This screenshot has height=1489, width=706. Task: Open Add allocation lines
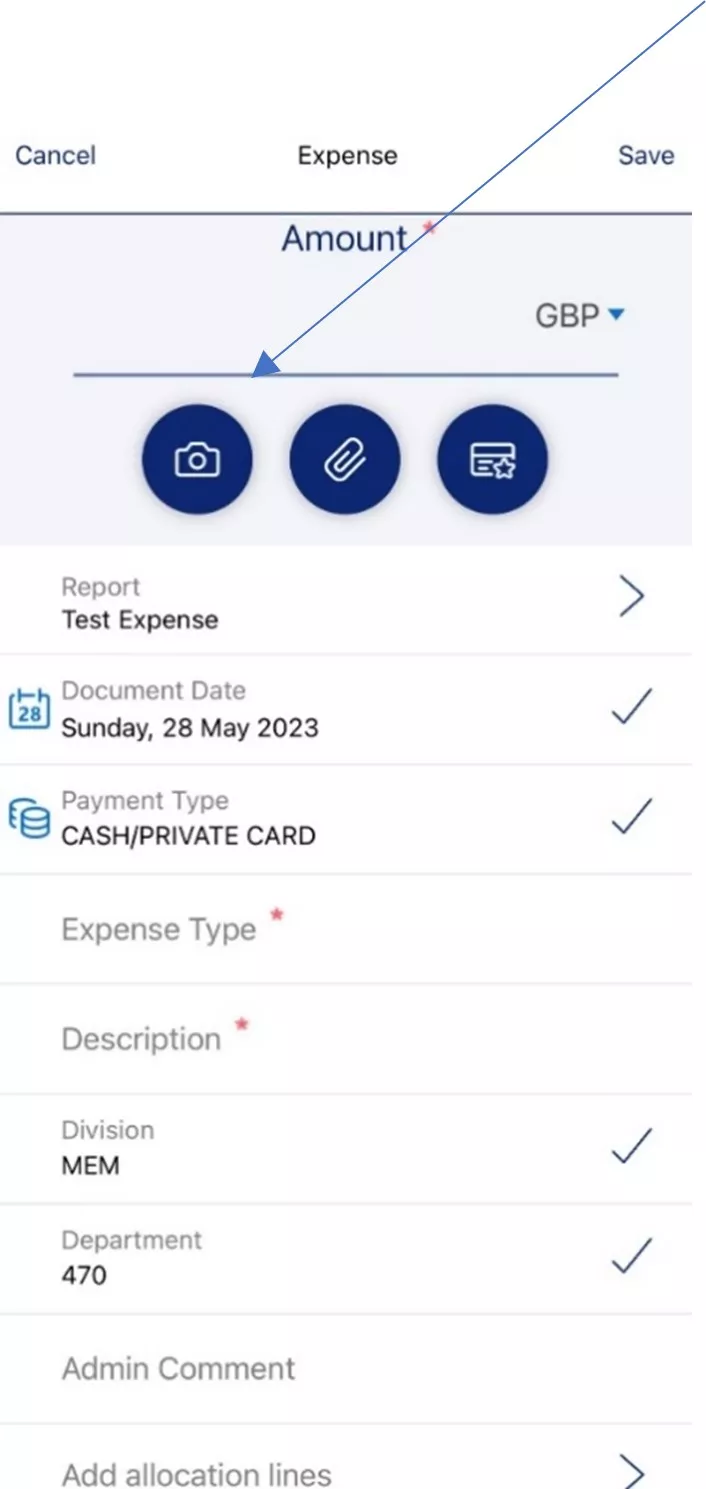click(x=345, y=1473)
